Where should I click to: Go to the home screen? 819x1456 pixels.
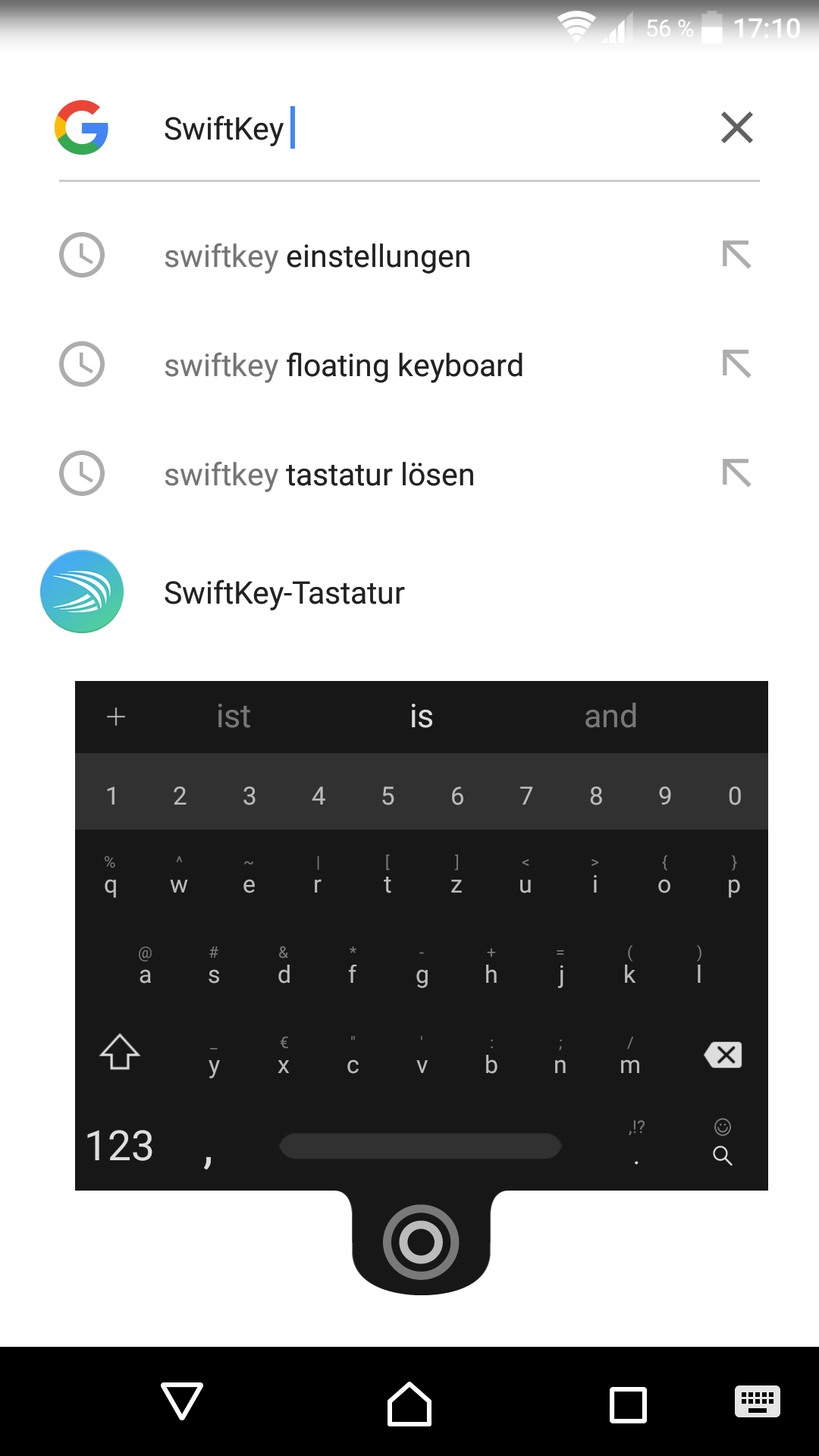[409, 1403]
